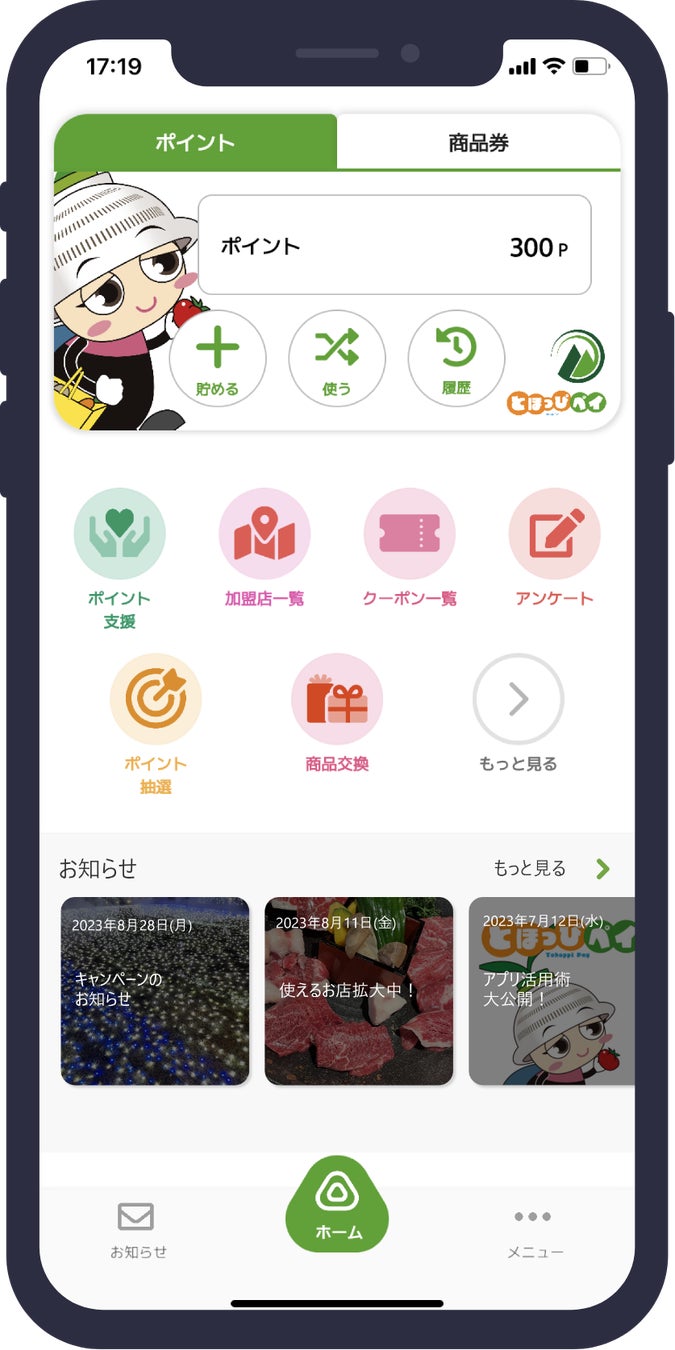Tap the 貯める button to earn points

tap(217, 359)
